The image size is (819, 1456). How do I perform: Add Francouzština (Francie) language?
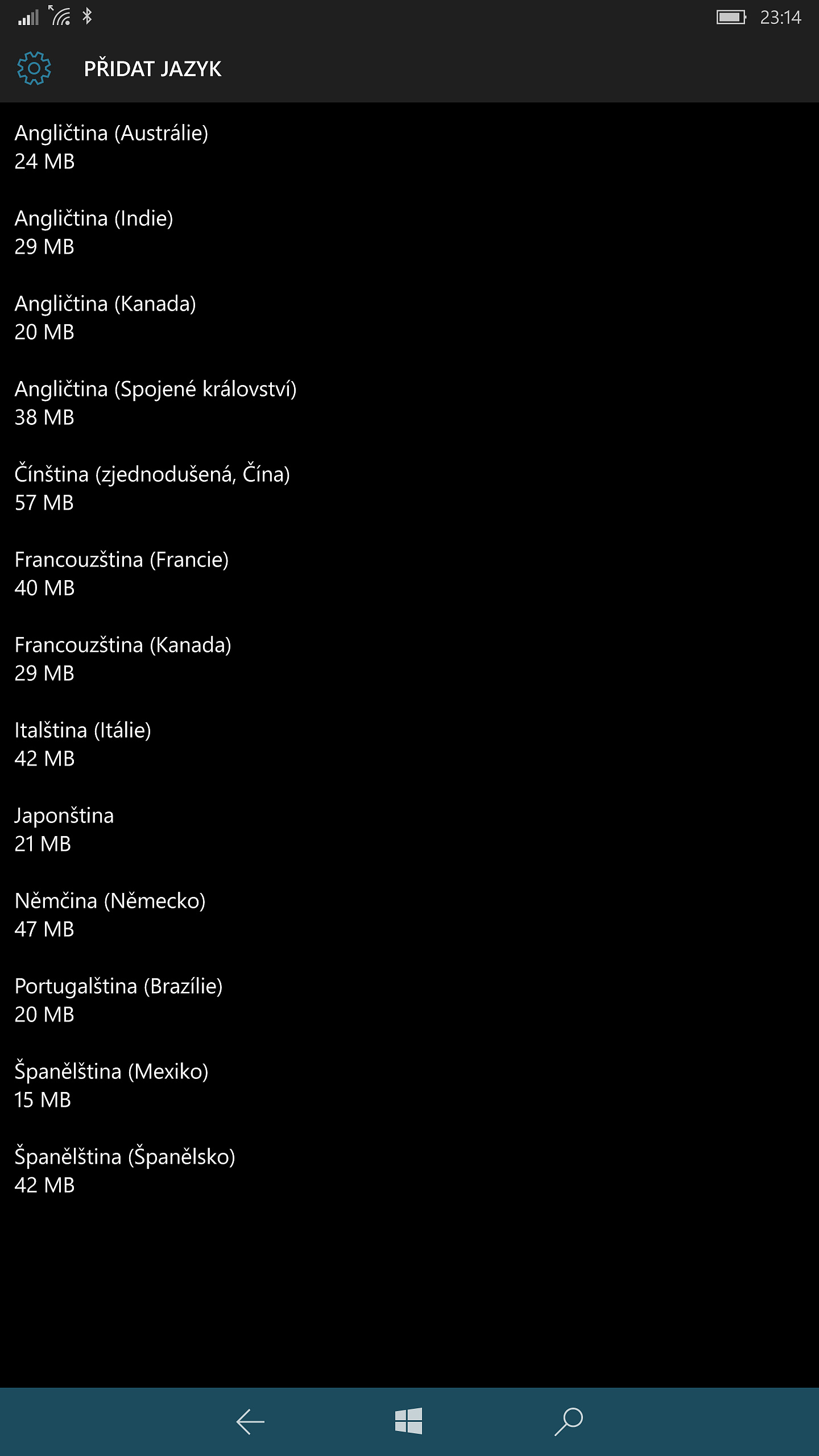[x=409, y=573]
